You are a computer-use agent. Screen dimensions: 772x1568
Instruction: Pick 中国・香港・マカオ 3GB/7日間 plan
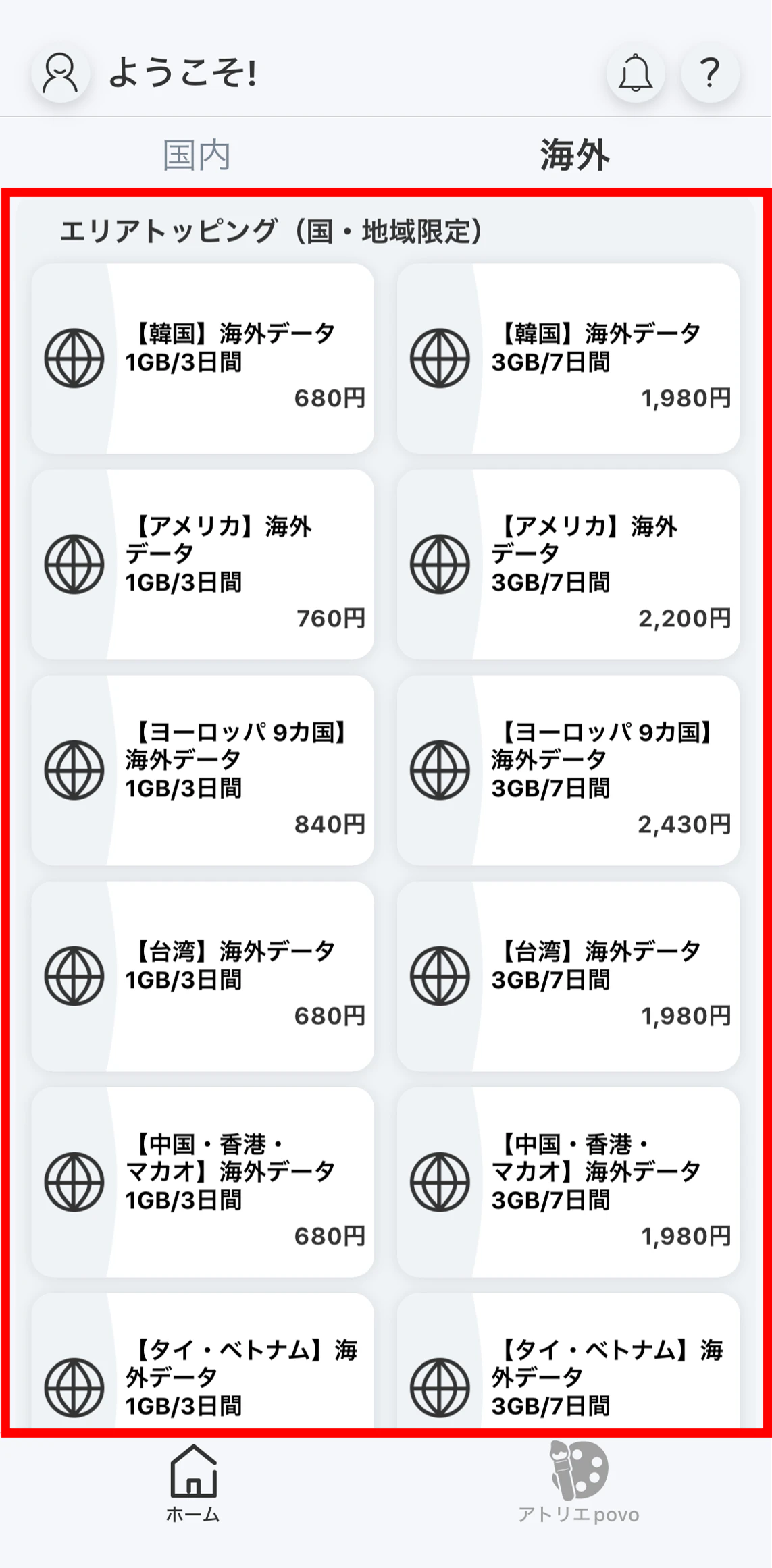click(568, 1182)
